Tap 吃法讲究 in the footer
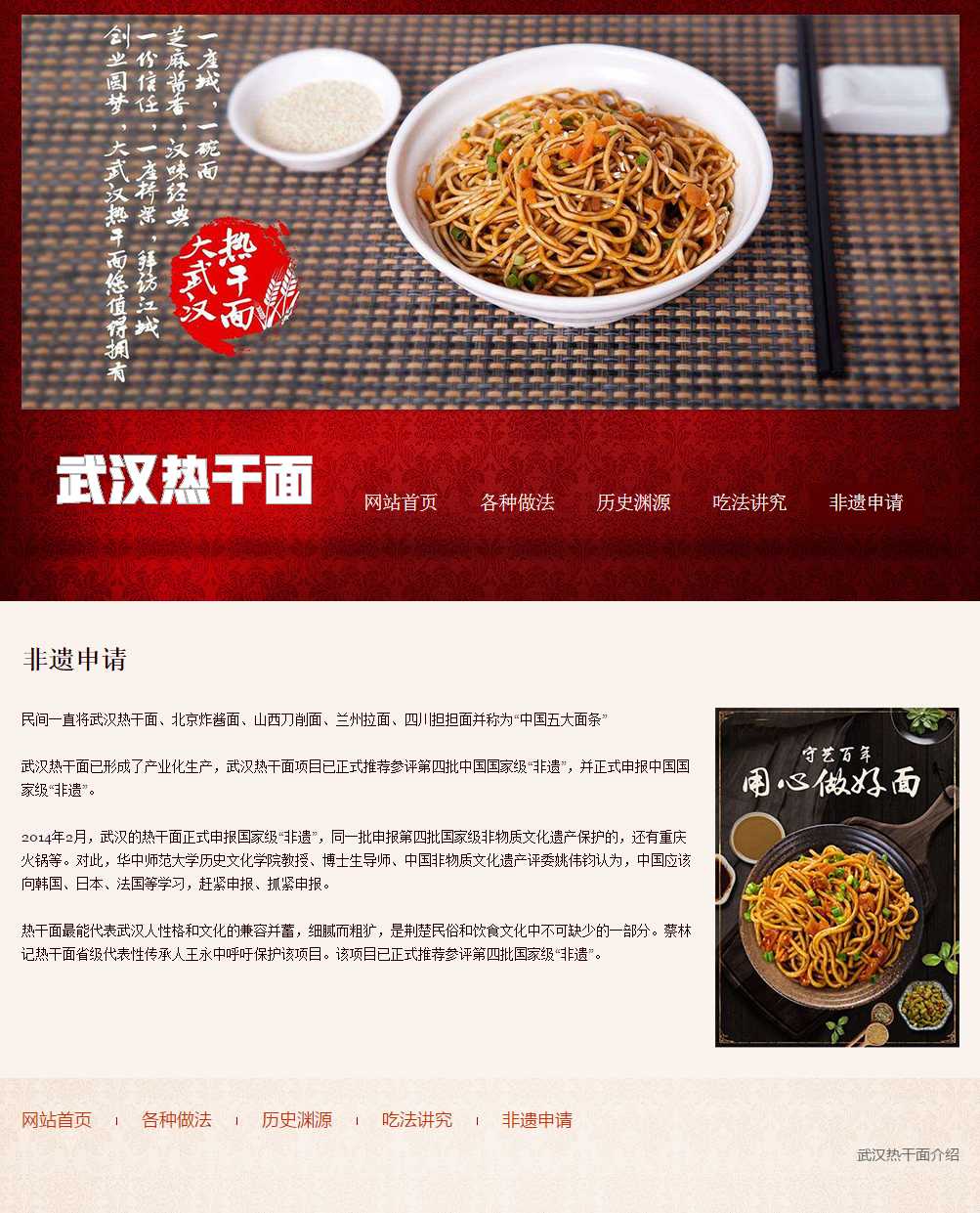Screen dimensions: 980x1213 click(x=417, y=1120)
